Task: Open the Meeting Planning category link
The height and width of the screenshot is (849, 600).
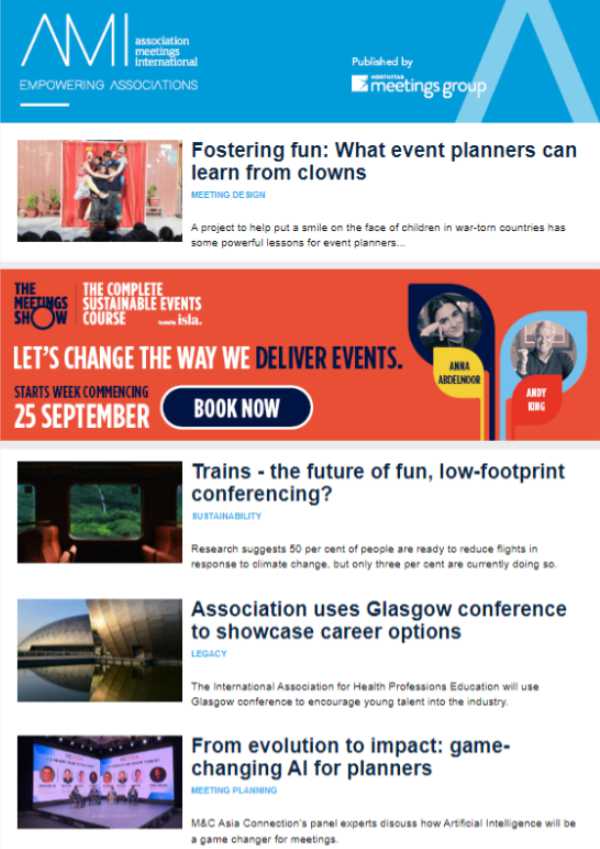Action: coord(234,790)
